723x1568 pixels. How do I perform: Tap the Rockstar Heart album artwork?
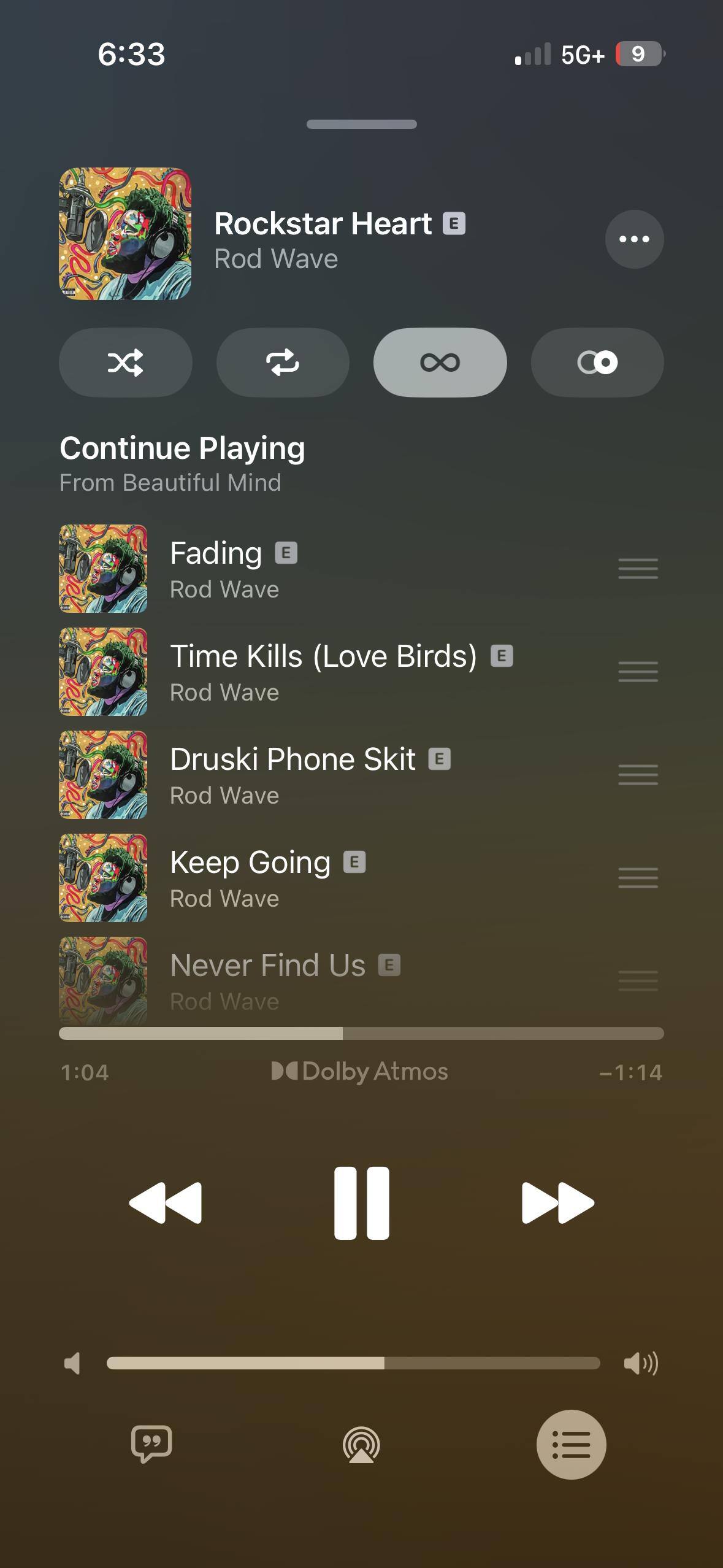[125, 234]
